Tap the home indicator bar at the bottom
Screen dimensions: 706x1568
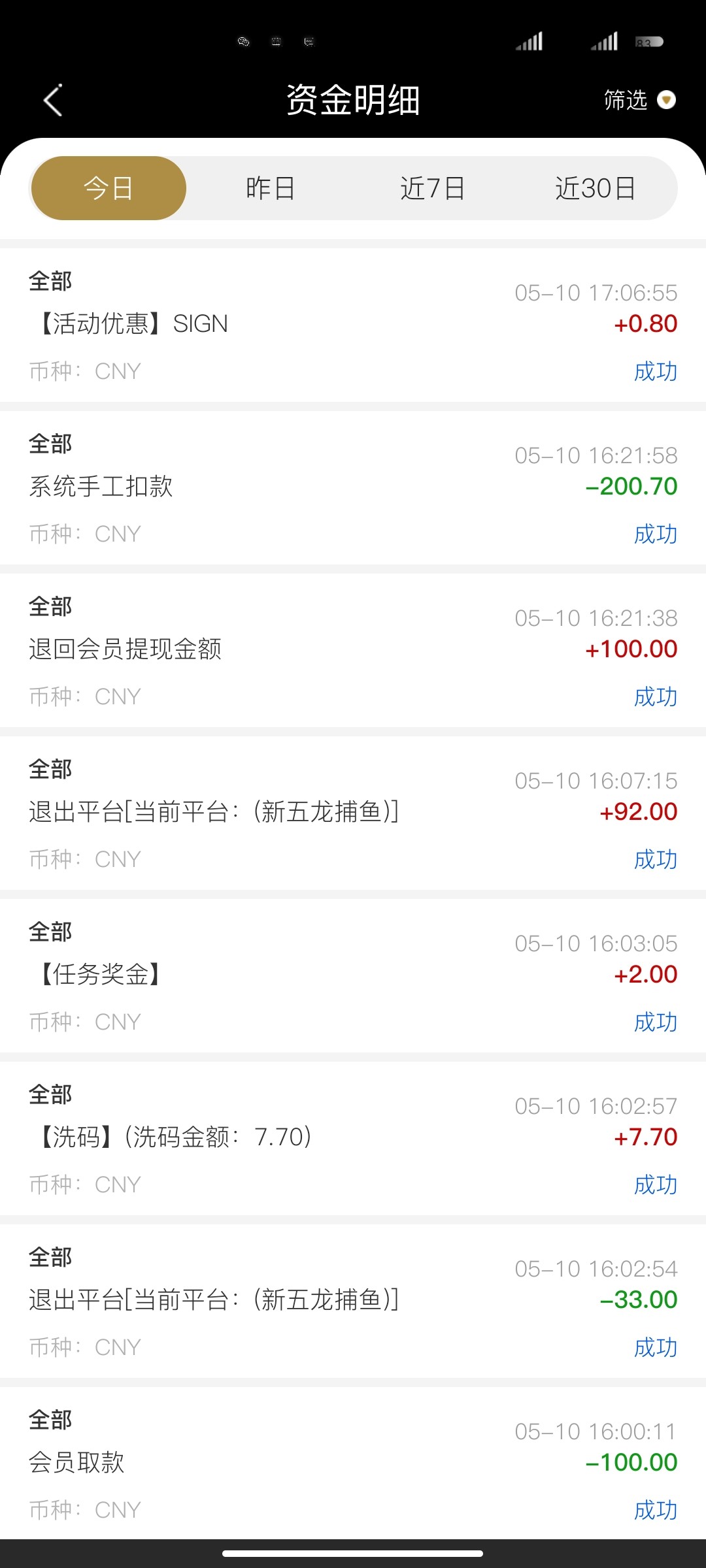(353, 1554)
